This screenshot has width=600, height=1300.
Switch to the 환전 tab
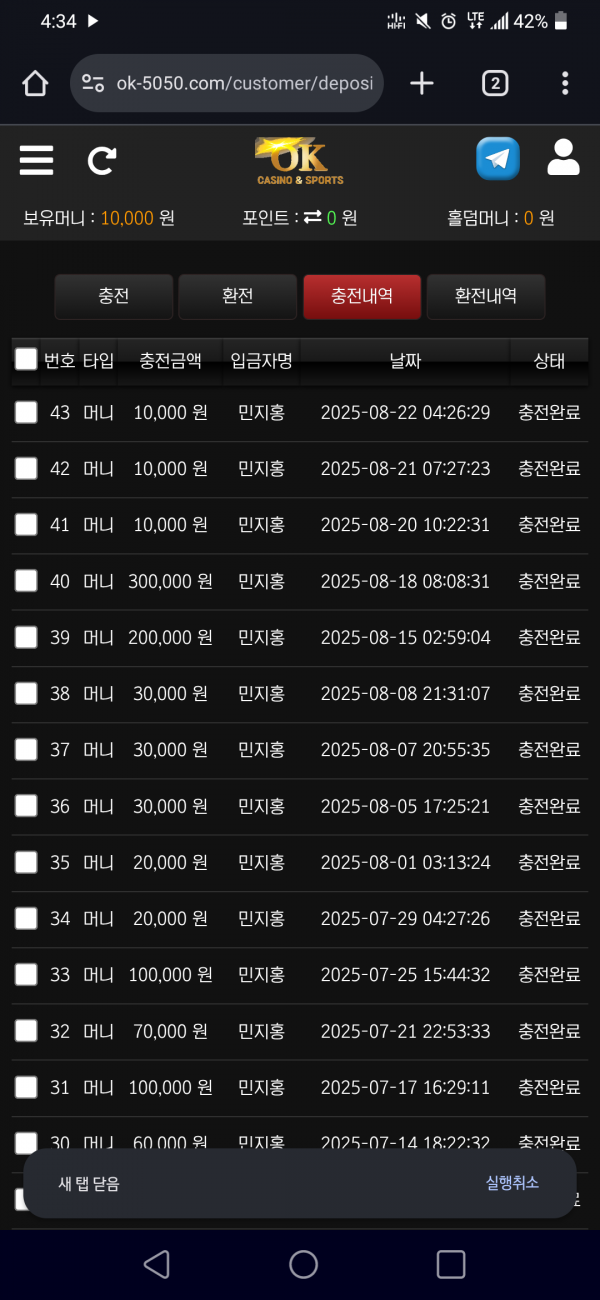tap(237, 297)
